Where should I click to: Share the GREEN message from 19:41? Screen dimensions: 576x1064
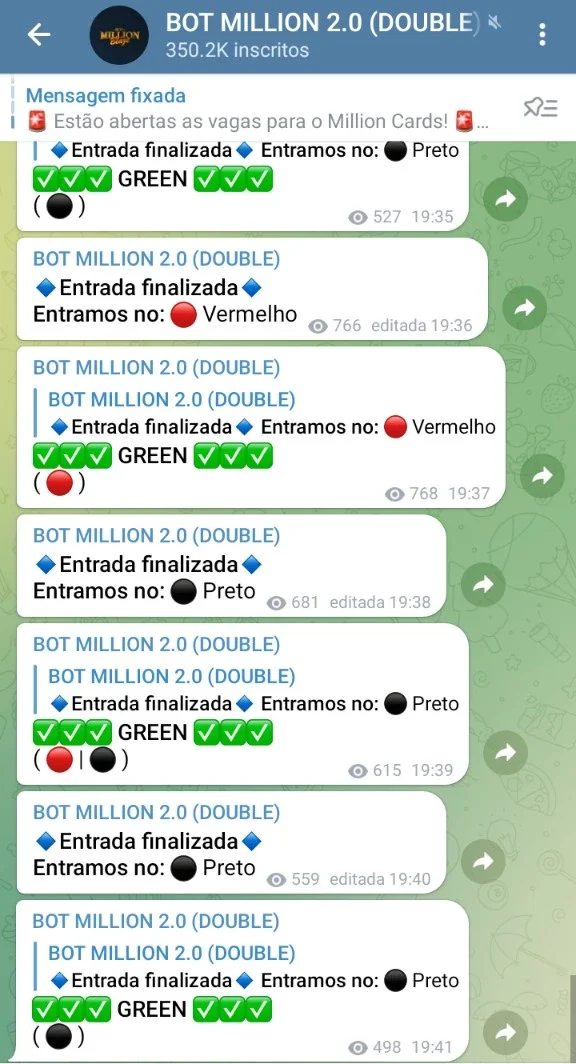click(506, 1032)
